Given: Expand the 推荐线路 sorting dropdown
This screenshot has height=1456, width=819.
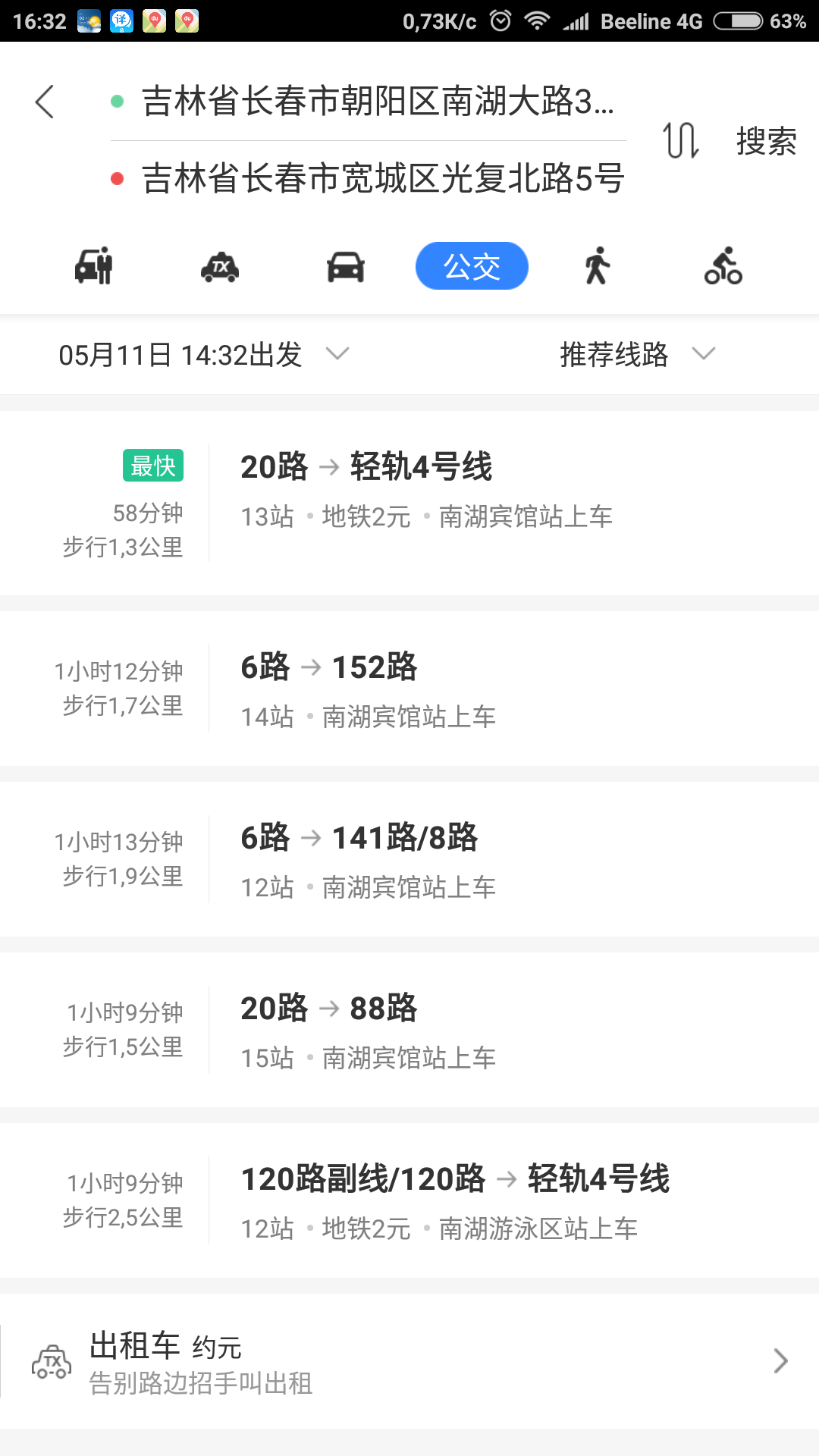Looking at the screenshot, I should point(636,354).
